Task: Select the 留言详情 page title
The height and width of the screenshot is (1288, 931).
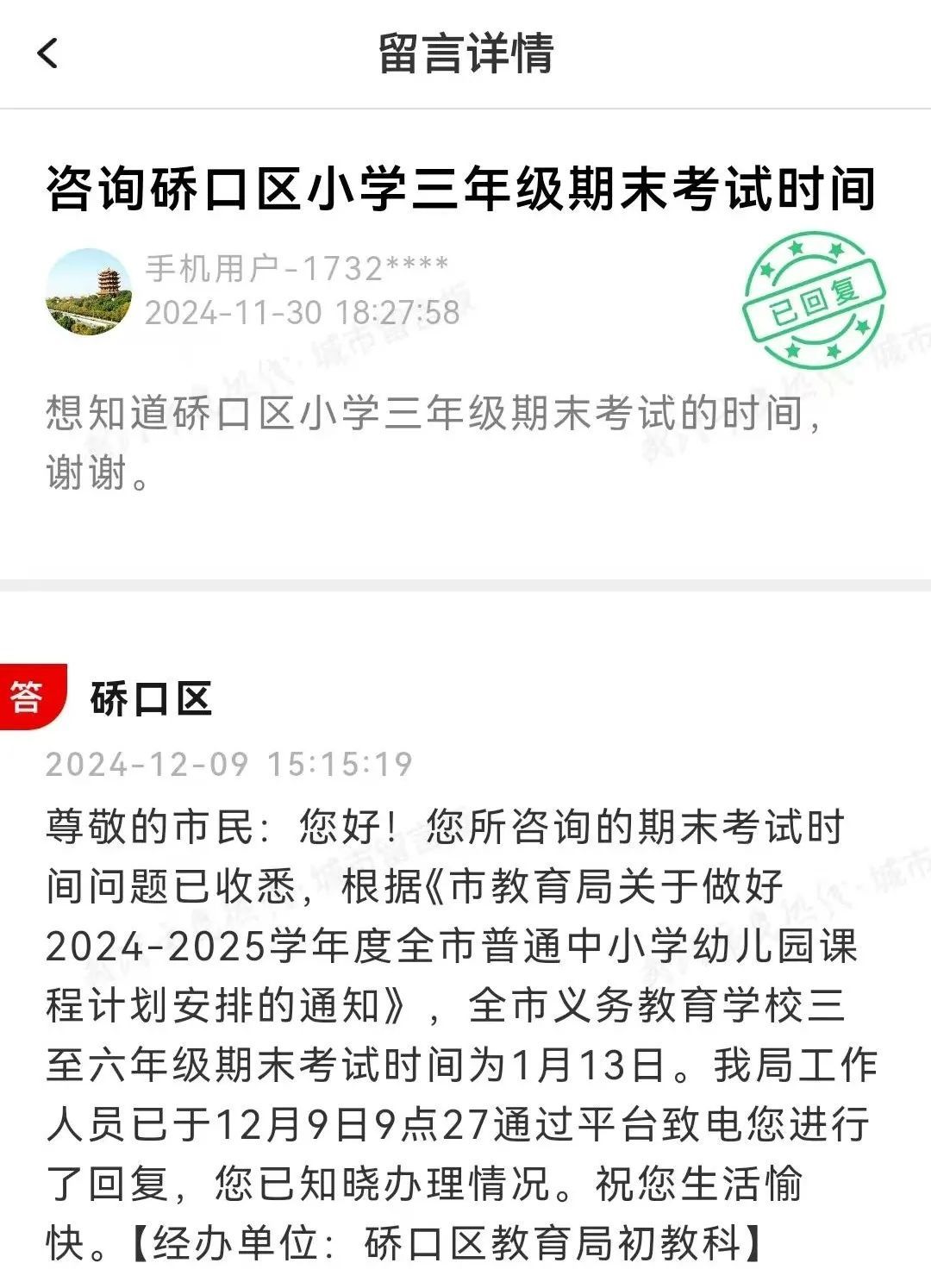Action: click(465, 52)
